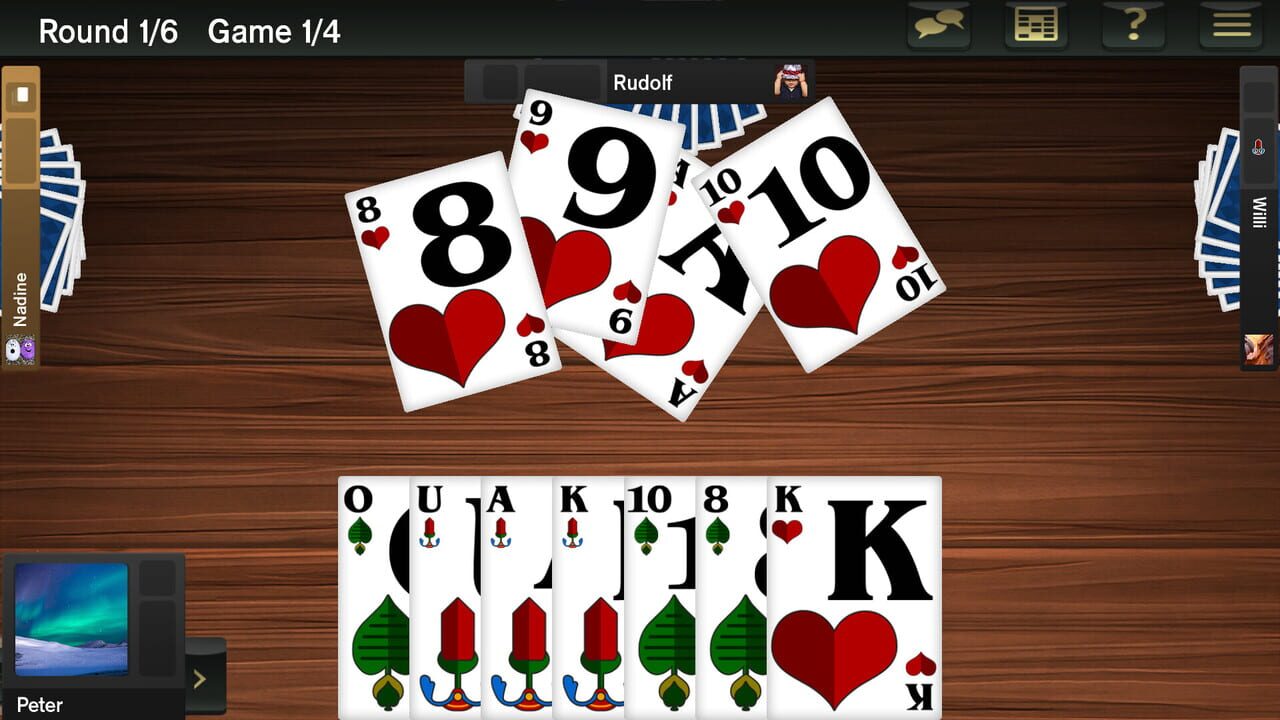This screenshot has height=720, width=1280.
Task: Open the help question mark
Action: 1134,25
